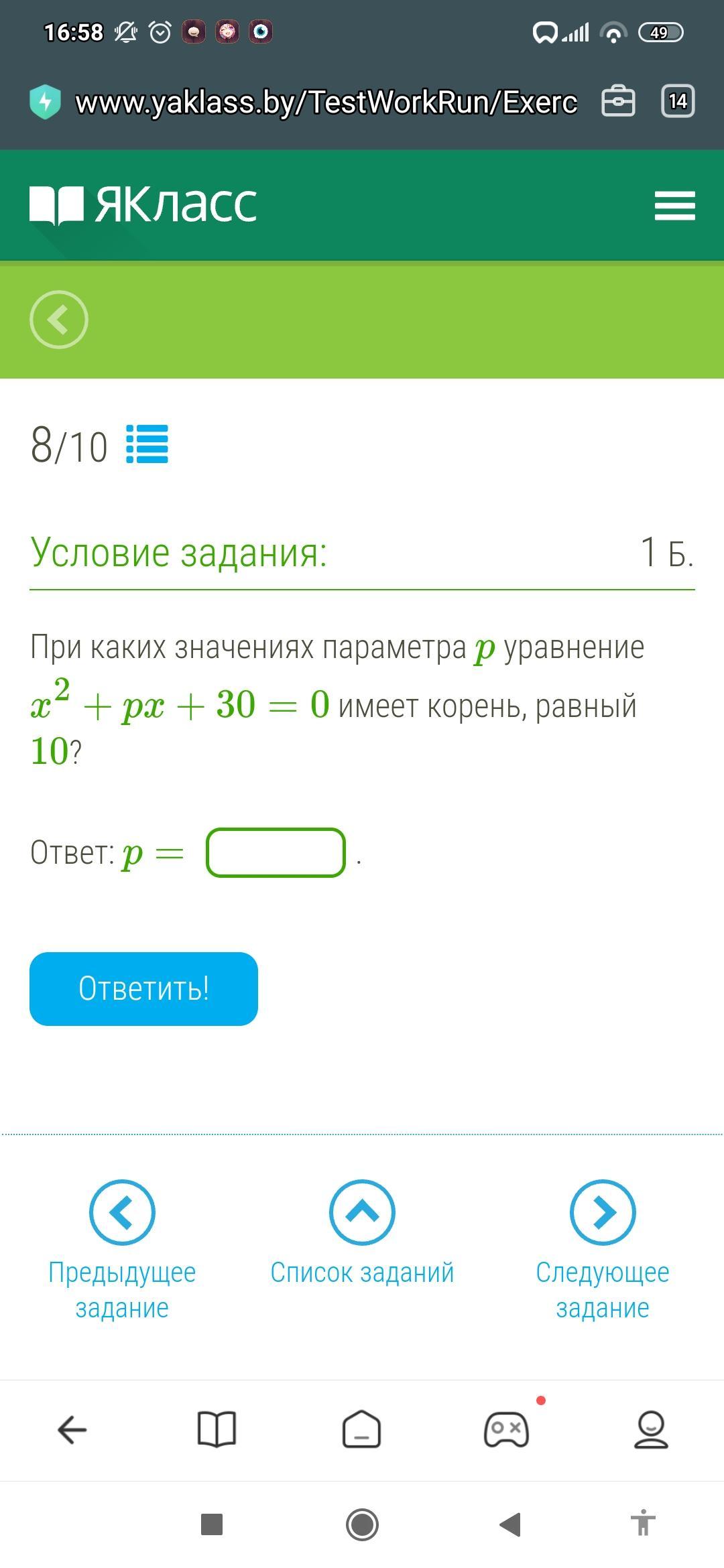Open the ЯКласс hamburger menu
Viewport: 724px width, 1568px height.
point(674,205)
